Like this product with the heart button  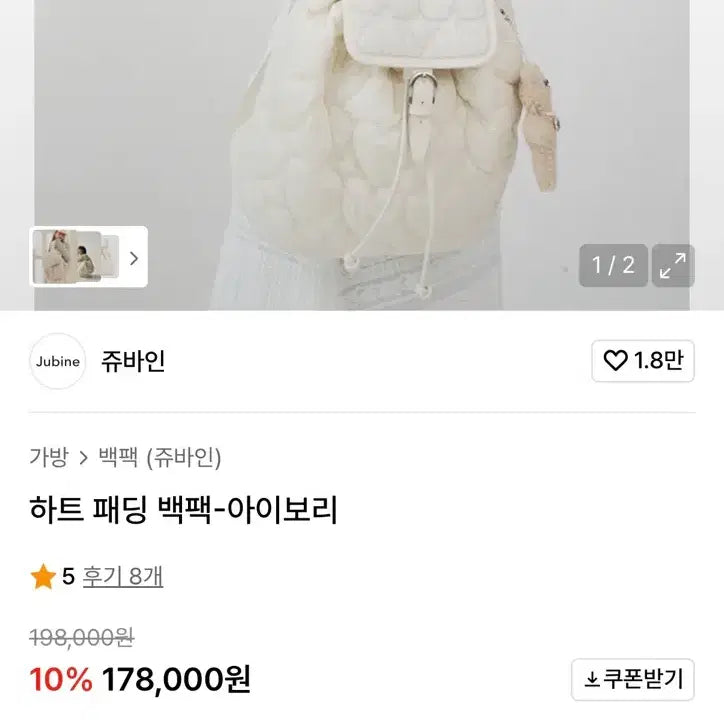coord(643,361)
